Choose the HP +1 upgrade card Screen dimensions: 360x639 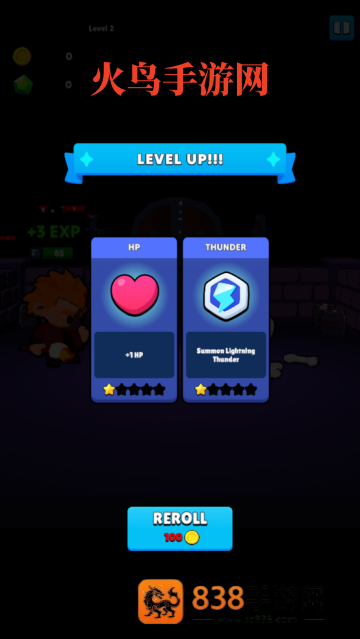point(134,320)
